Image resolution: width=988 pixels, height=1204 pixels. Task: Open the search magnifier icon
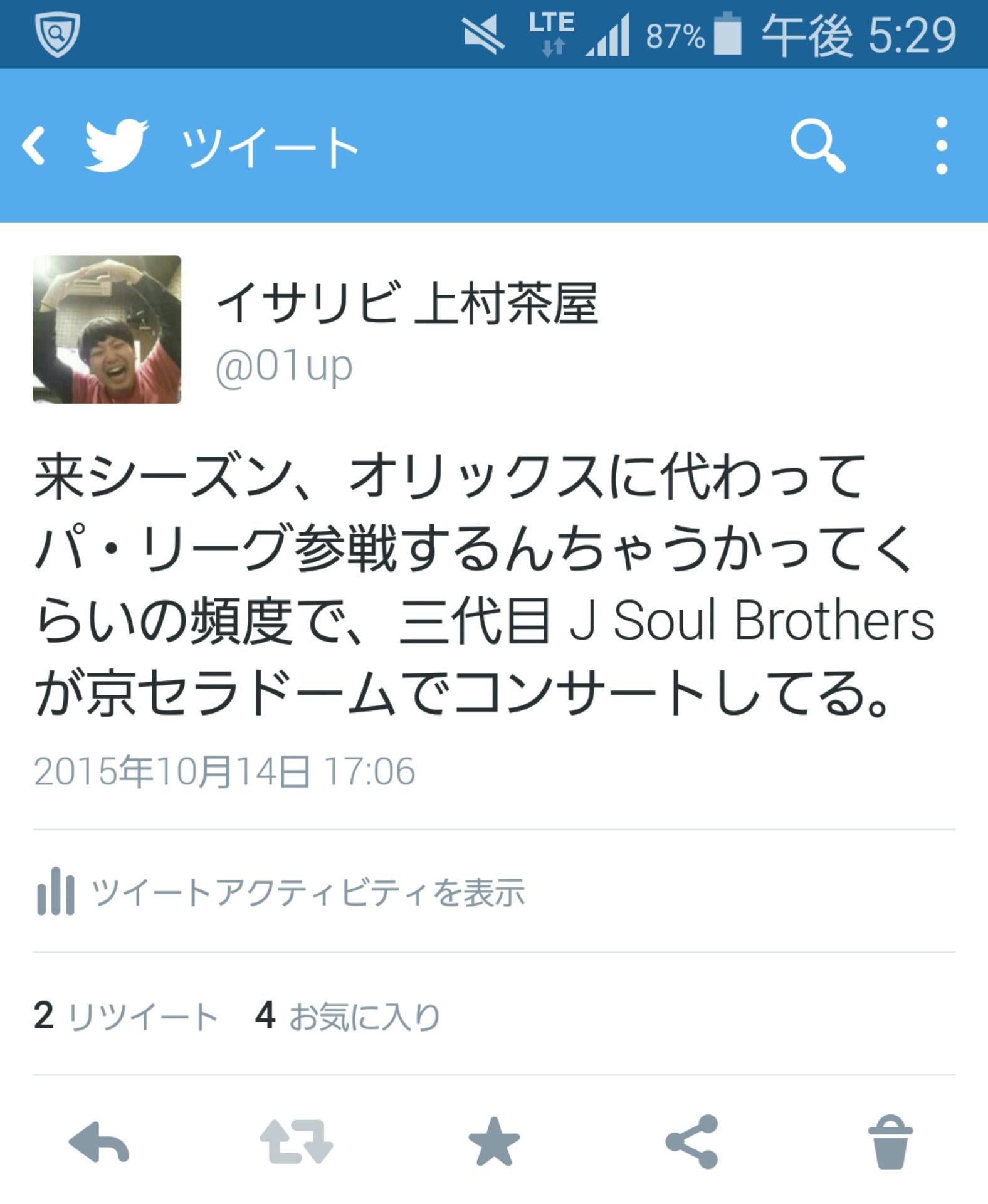pos(817,146)
